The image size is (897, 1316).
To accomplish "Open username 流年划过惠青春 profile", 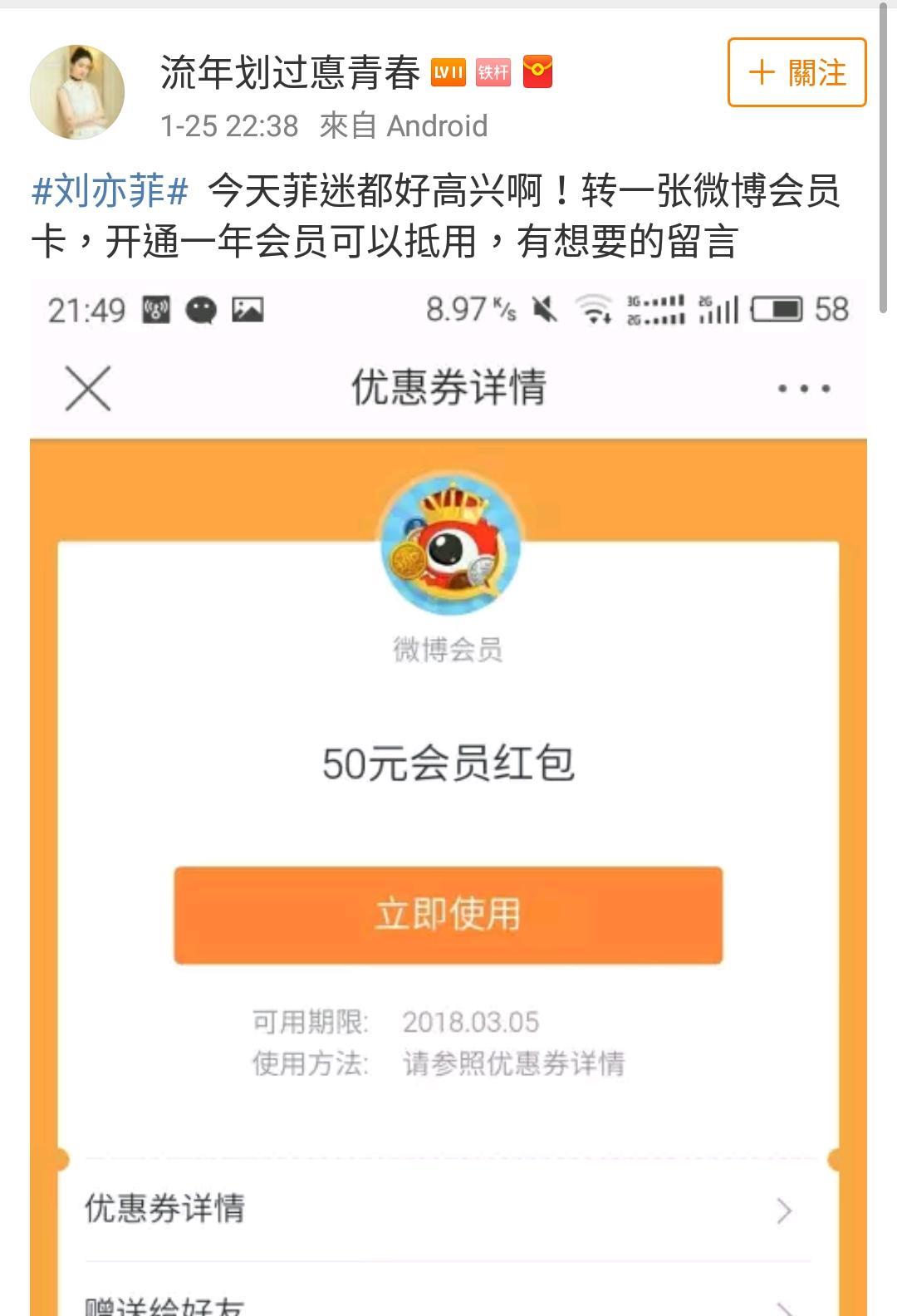I will (290, 72).
